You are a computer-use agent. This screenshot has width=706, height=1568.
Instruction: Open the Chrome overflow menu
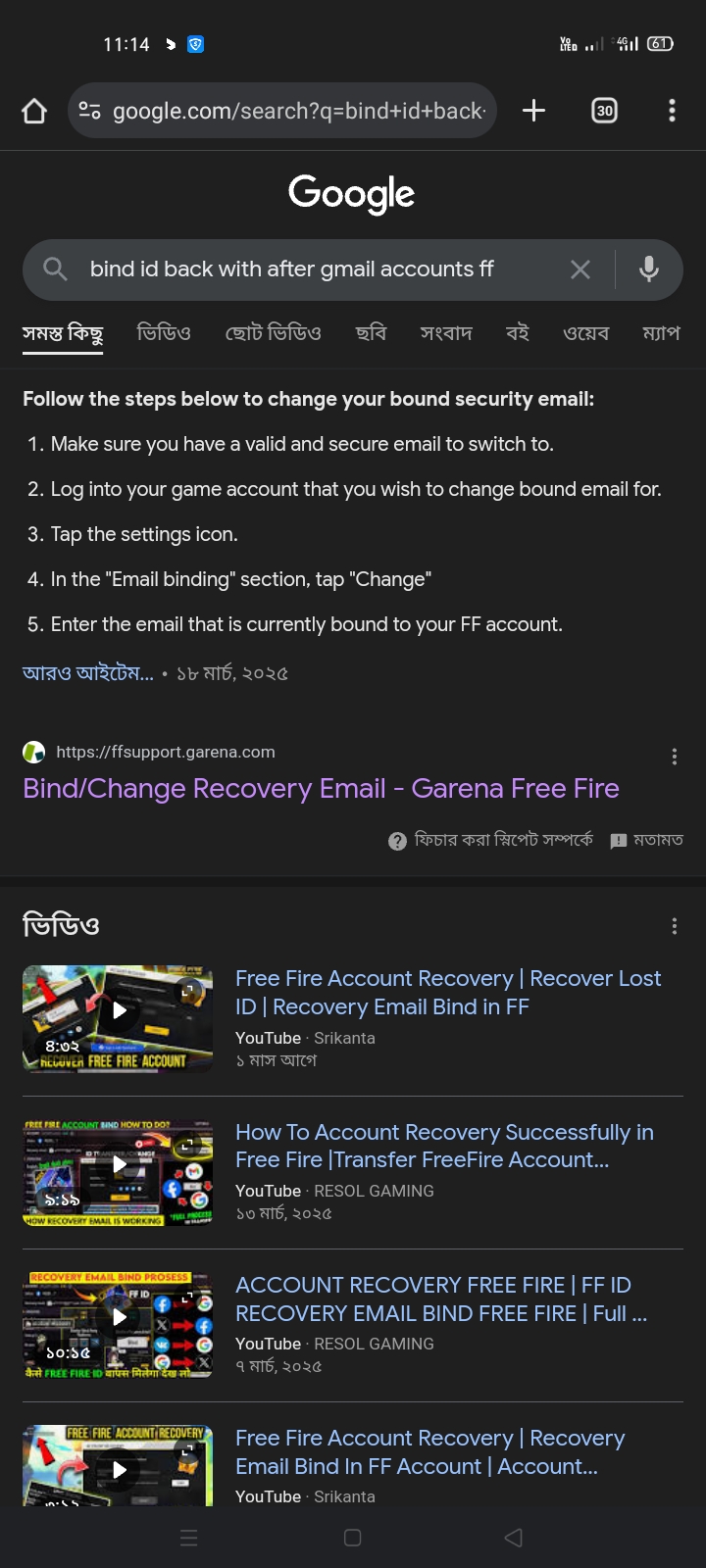pyautogui.click(x=672, y=111)
